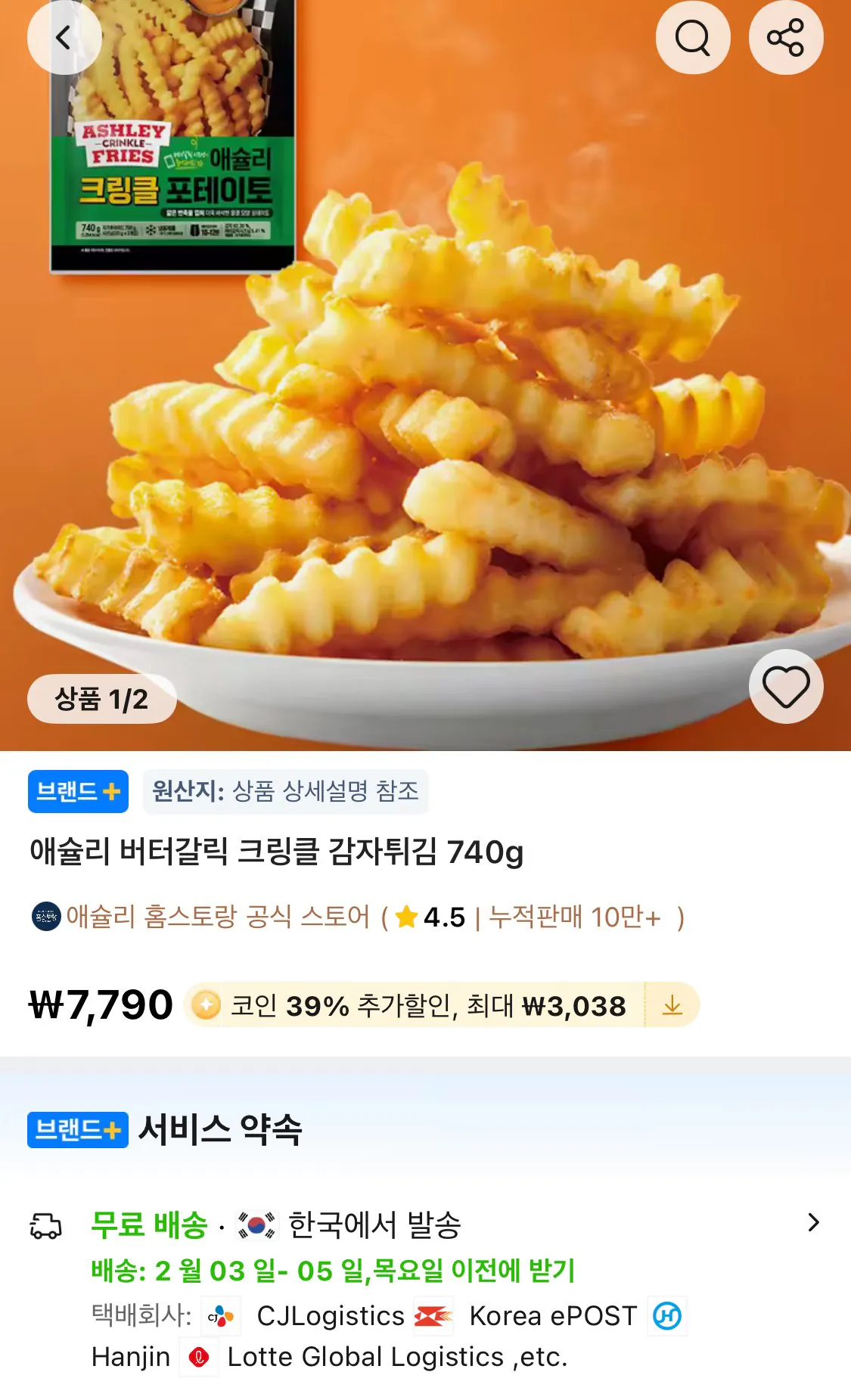
Task: Tap the 브랜드+ badge near the title
Action: (78, 793)
